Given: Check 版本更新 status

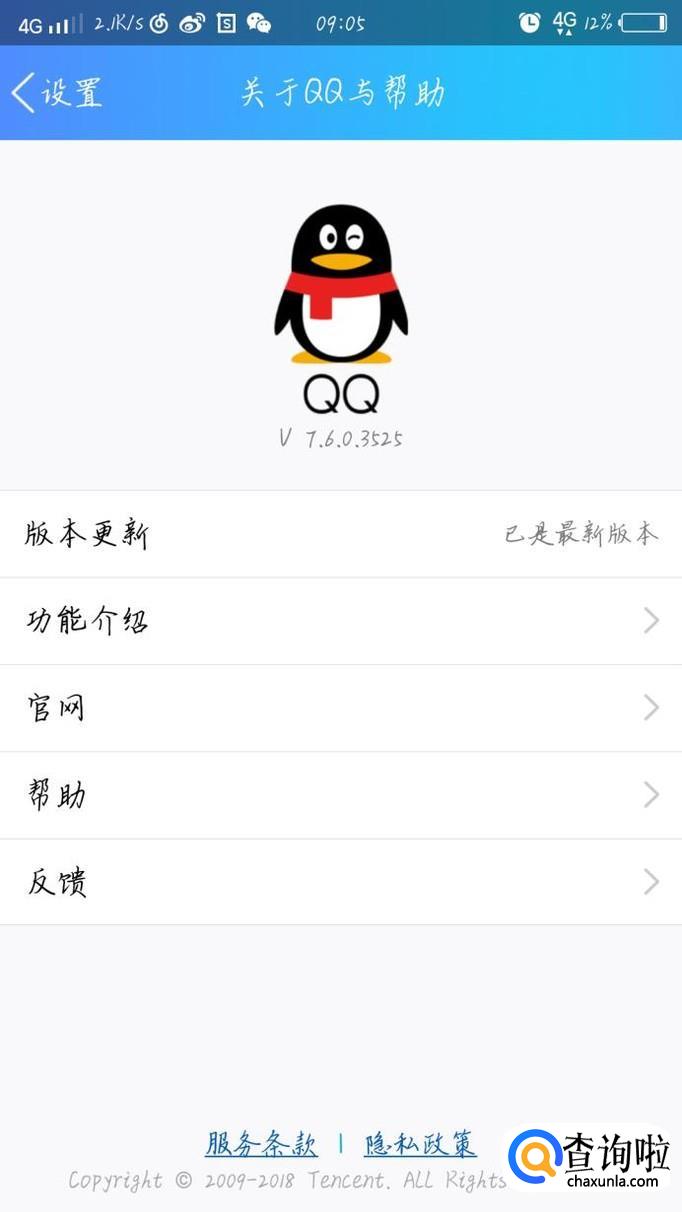Looking at the screenshot, I should click(x=340, y=534).
